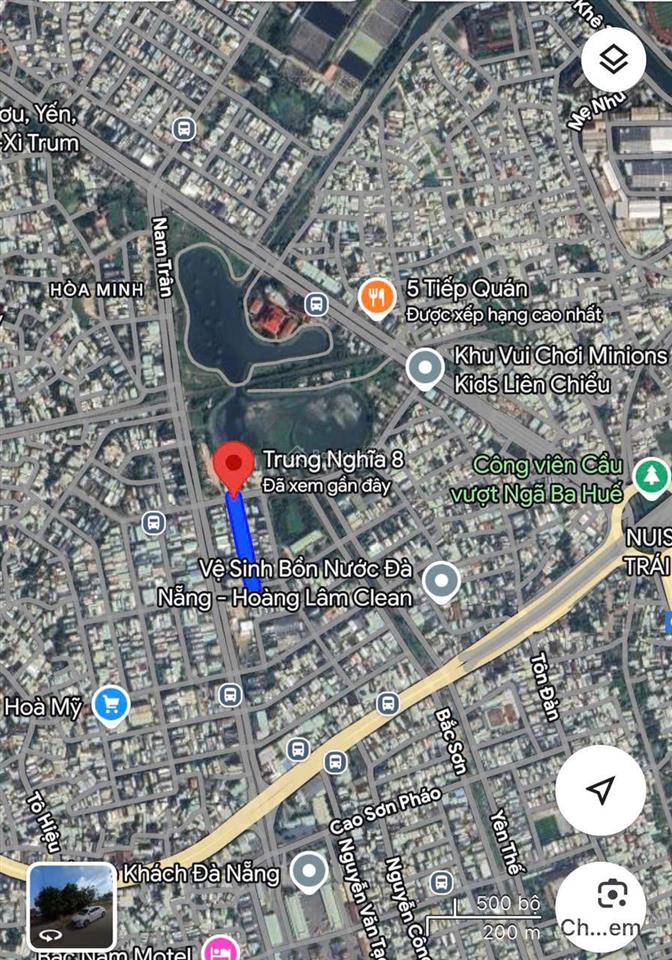Image resolution: width=672 pixels, height=960 pixels.
Task: Select the Khách Đà Nẵng place marker
Action: coord(309,872)
